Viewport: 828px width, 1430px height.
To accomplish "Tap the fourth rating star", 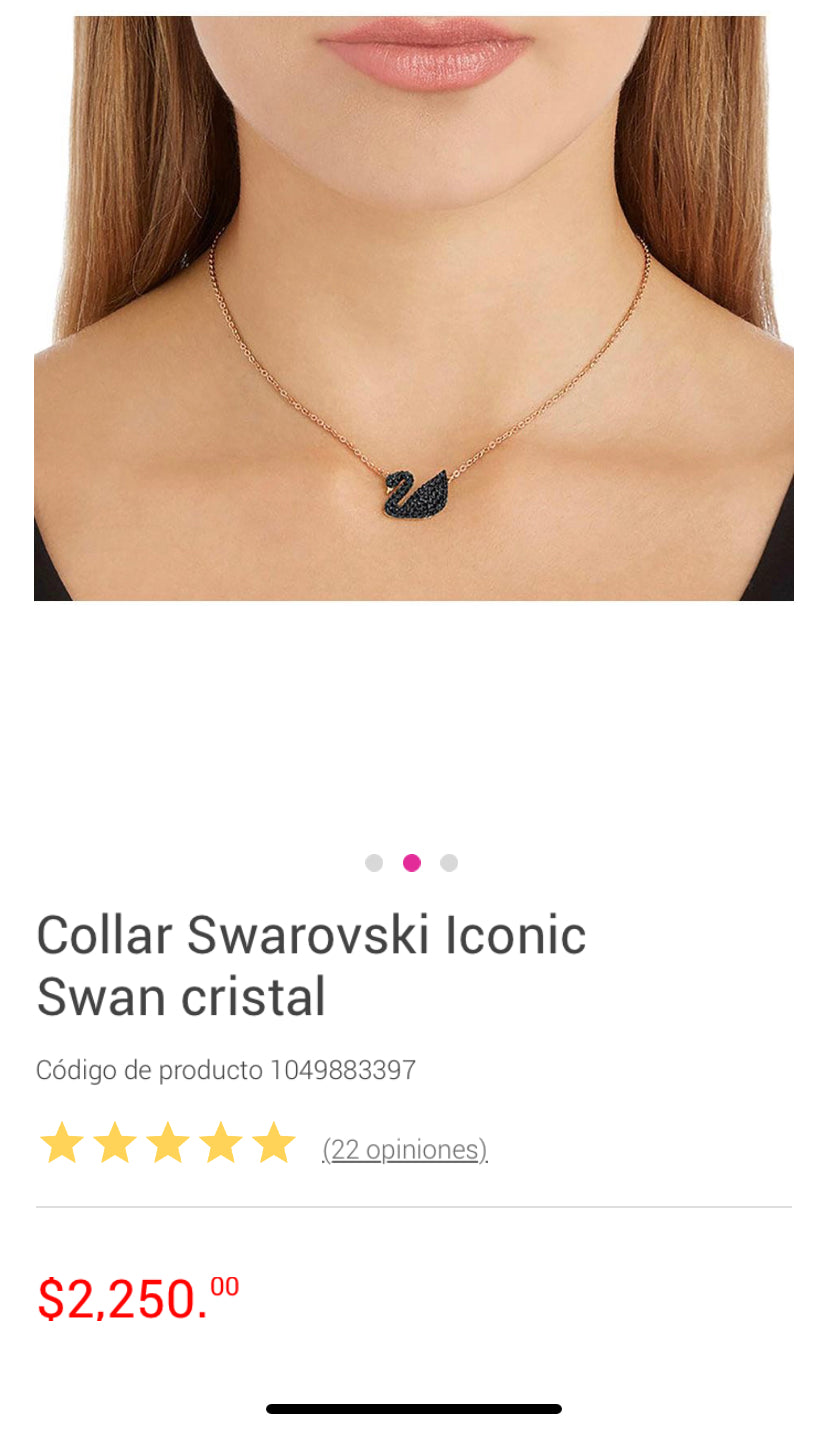I will pos(219,1143).
